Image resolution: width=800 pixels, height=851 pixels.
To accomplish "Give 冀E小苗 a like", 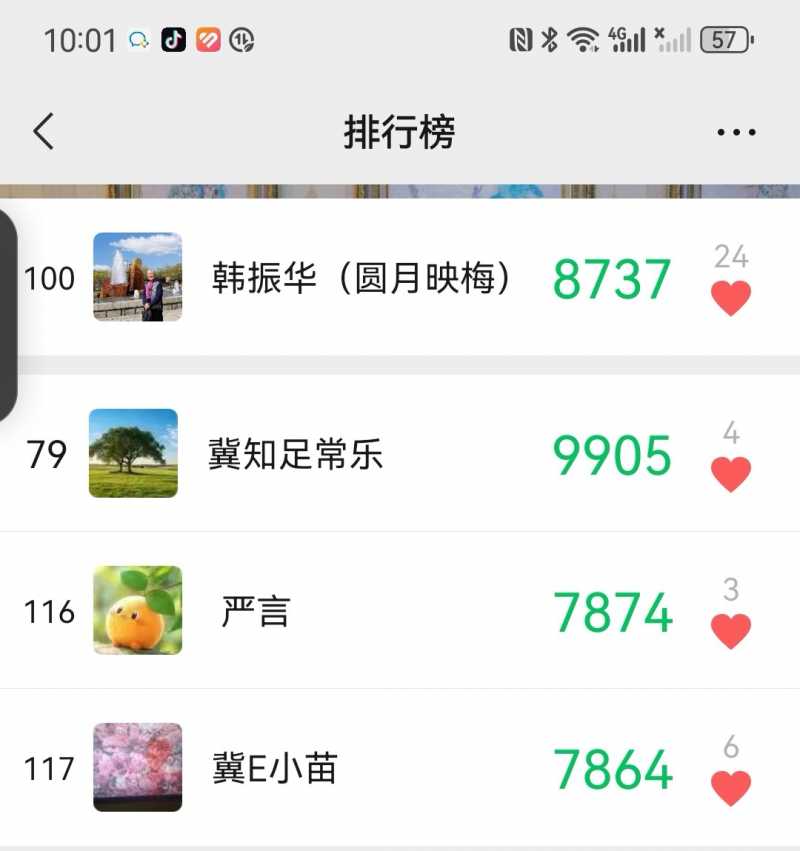I will pyautogui.click(x=730, y=788).
